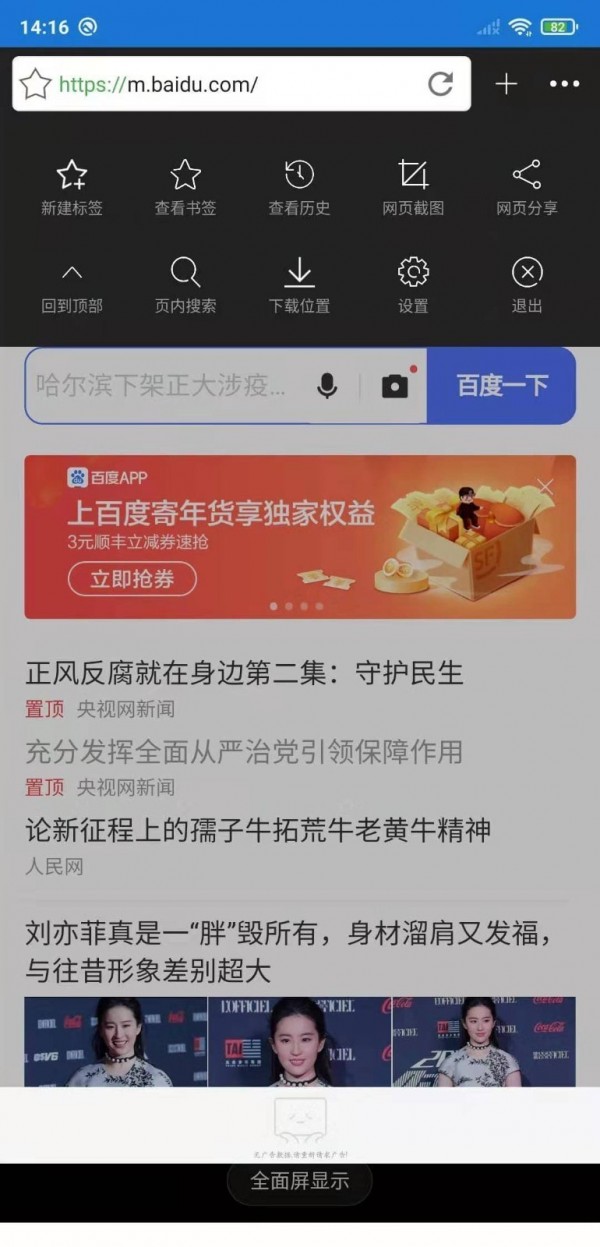Claim the coupon via 立即抢券
The width and height of the screenshot is (600, 1247).
[132, 579]
